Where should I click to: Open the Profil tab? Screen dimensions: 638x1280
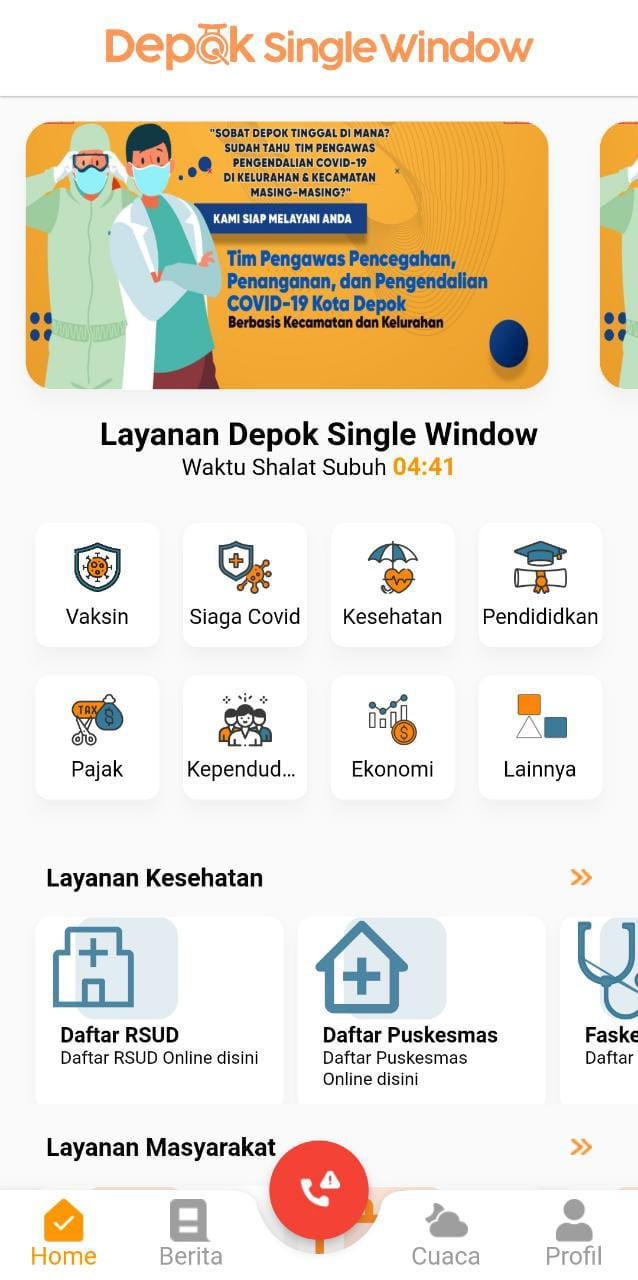tap(573, 1234)
